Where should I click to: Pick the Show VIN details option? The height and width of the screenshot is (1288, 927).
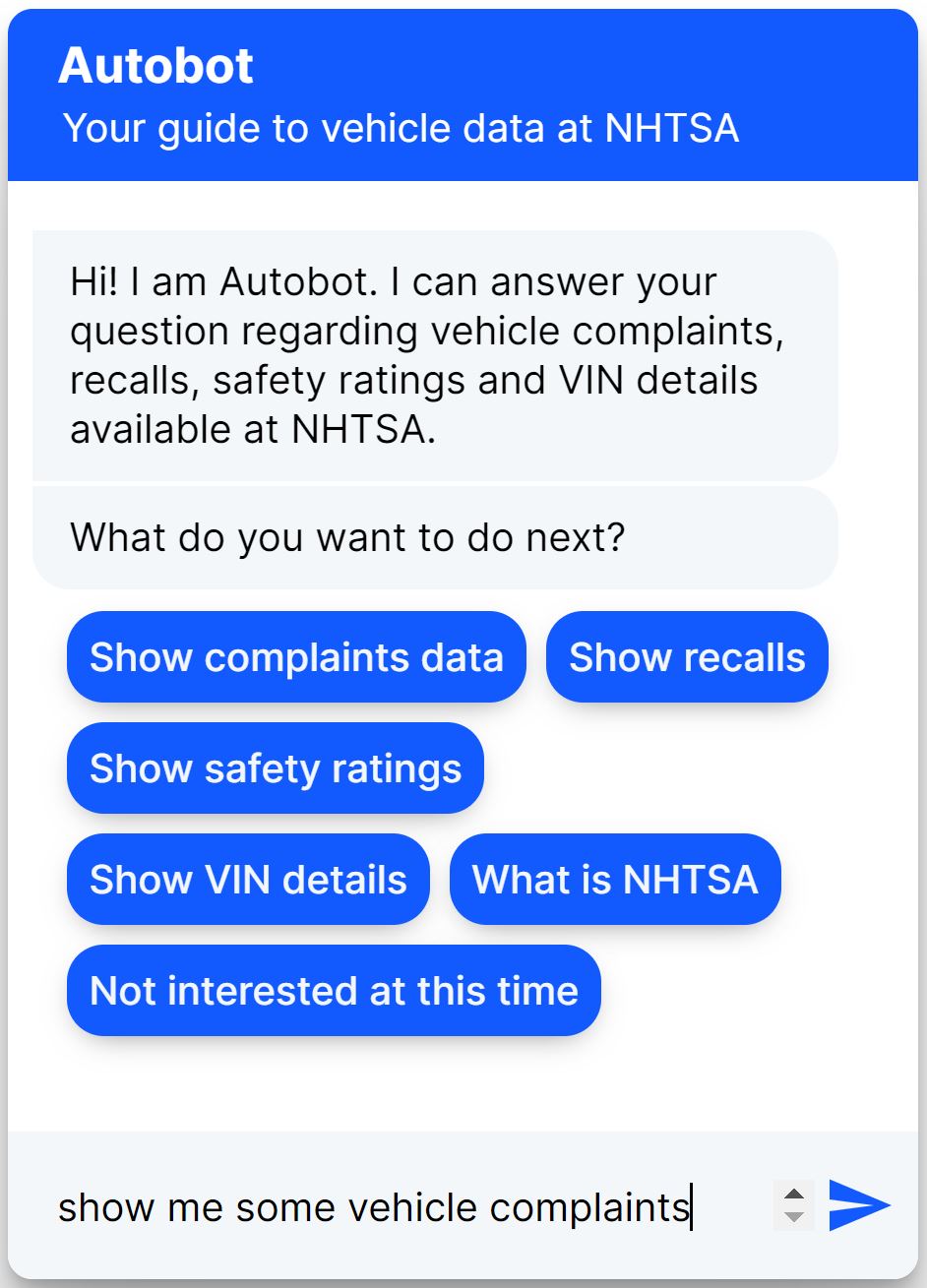pyautogui.click(x=248, y=880)
